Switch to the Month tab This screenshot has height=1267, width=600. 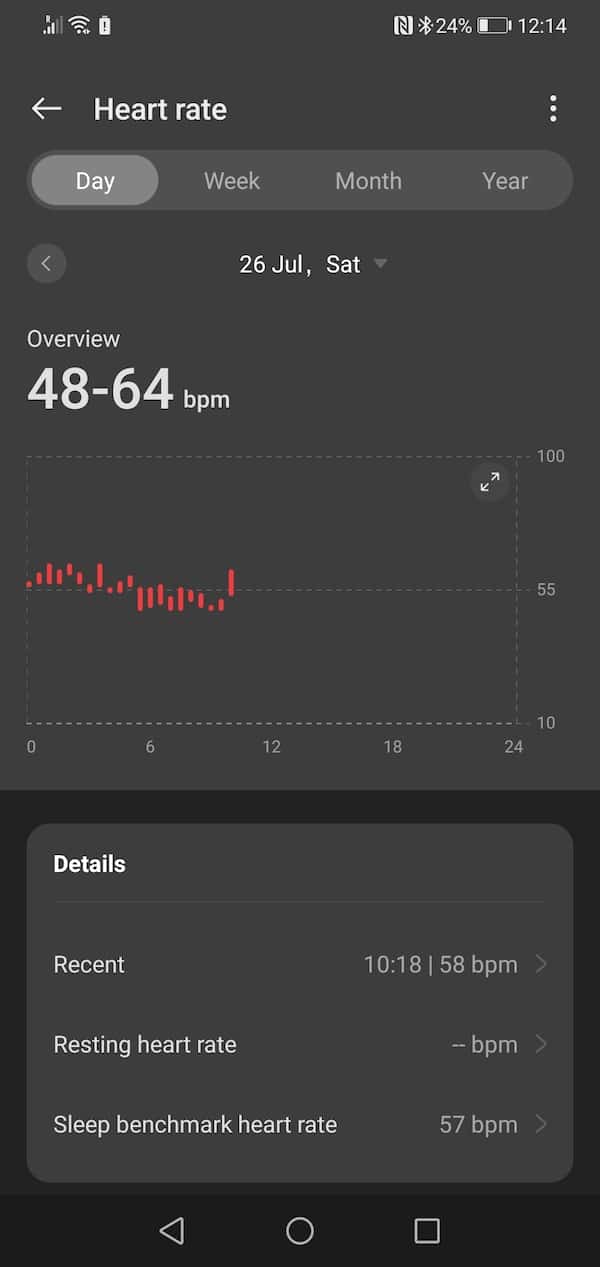(368, 181)
